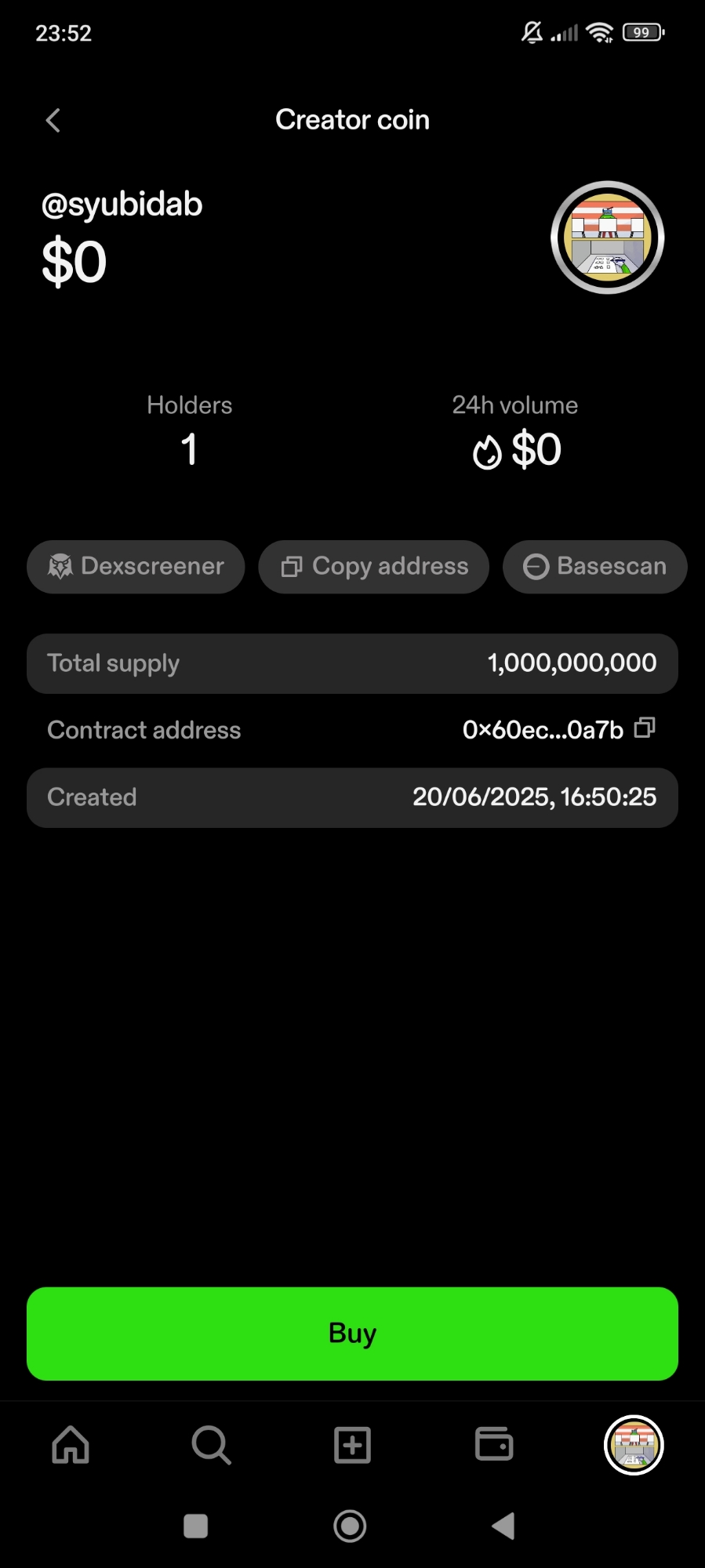Tap the Copy address chip
The image size is (705, 1568).
374,566
